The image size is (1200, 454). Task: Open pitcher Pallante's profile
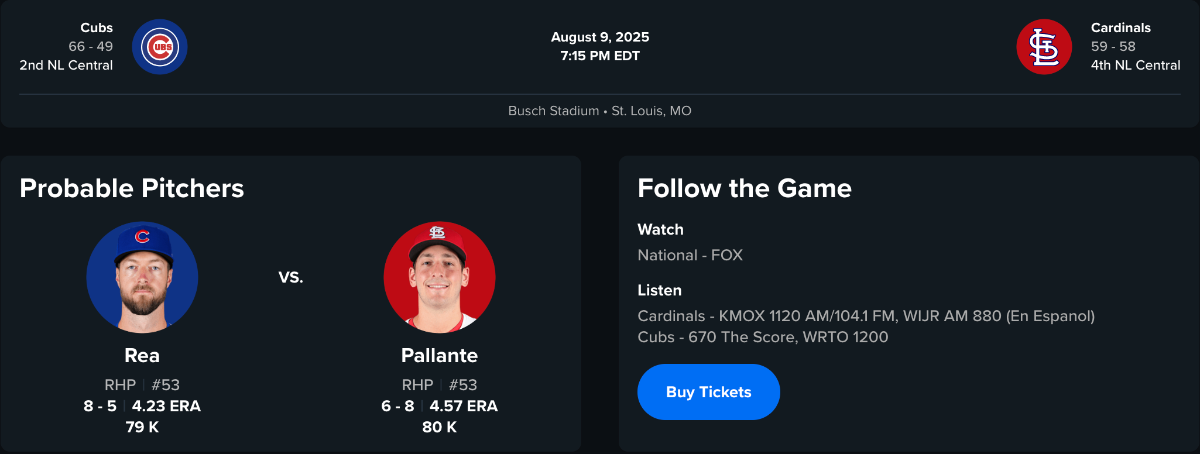pyautogui.click(x=439, y=355)
